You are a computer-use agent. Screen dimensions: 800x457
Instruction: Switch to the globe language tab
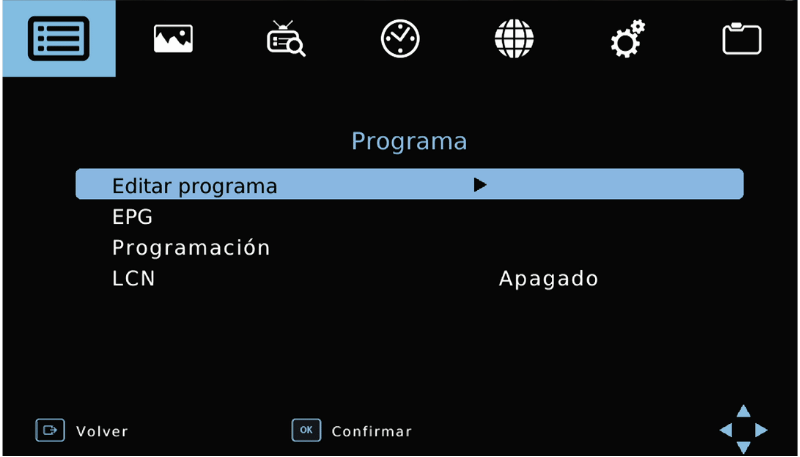click(x=514, y=39)
